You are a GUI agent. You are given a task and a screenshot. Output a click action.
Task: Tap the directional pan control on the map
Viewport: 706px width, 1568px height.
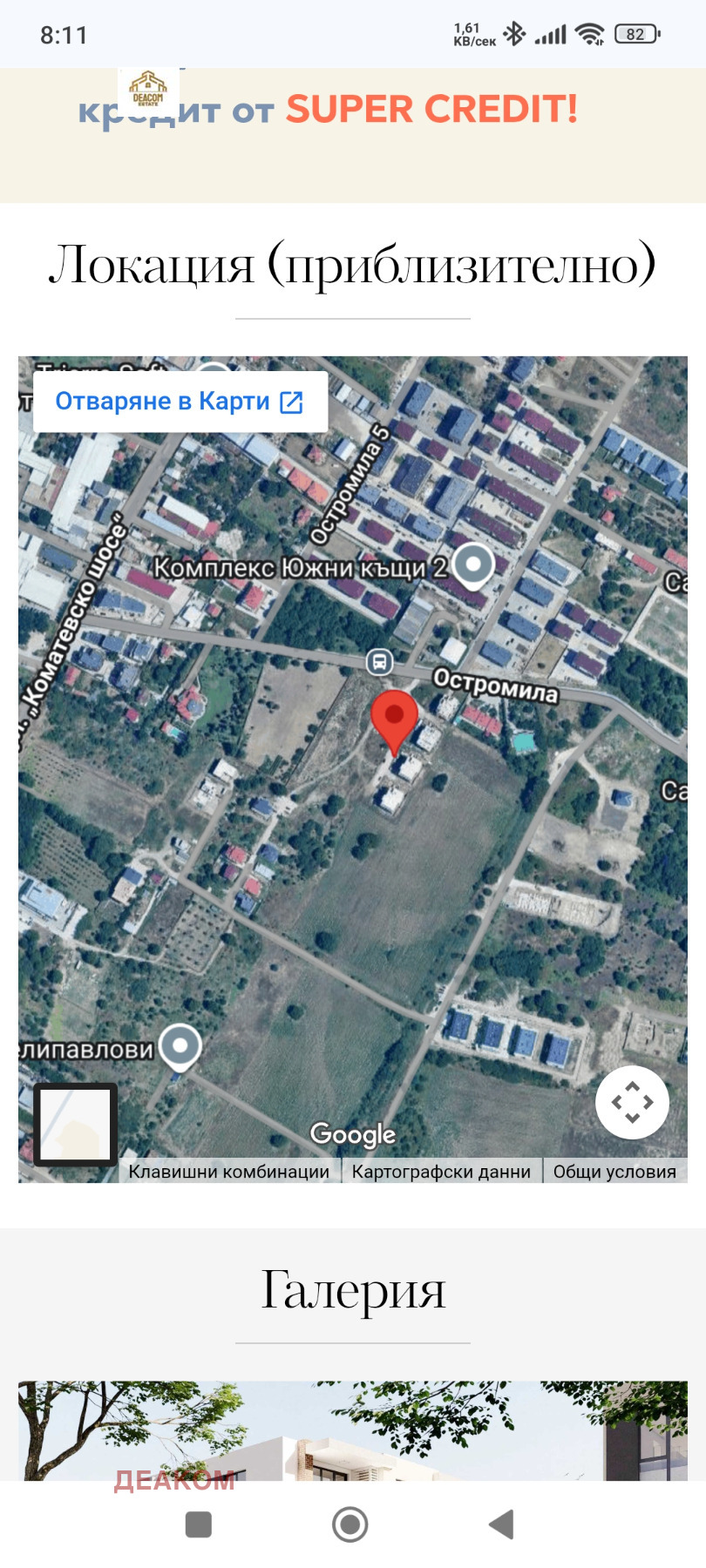[x=632, y=1102]
